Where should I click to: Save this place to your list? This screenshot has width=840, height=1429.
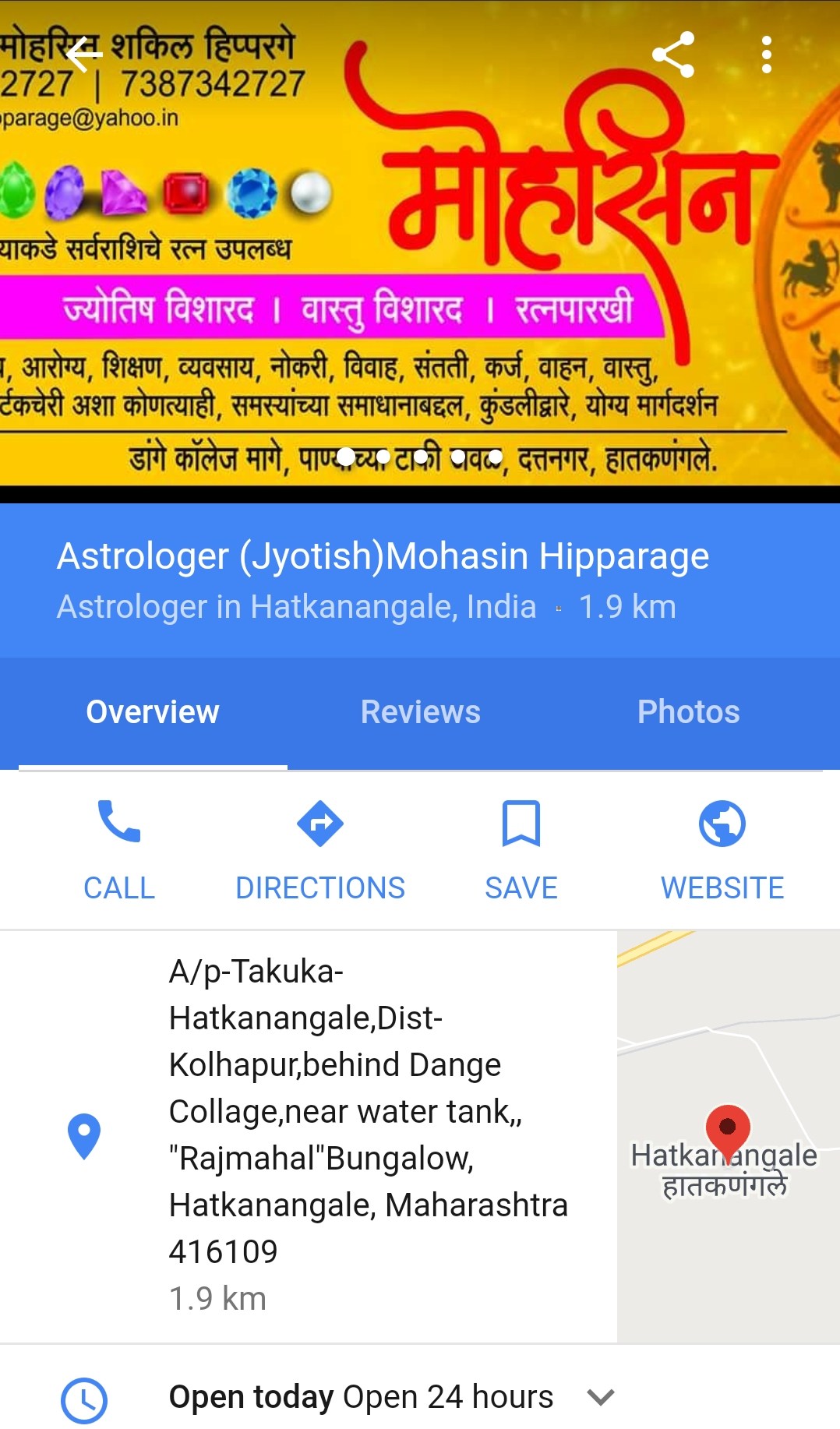521,849
